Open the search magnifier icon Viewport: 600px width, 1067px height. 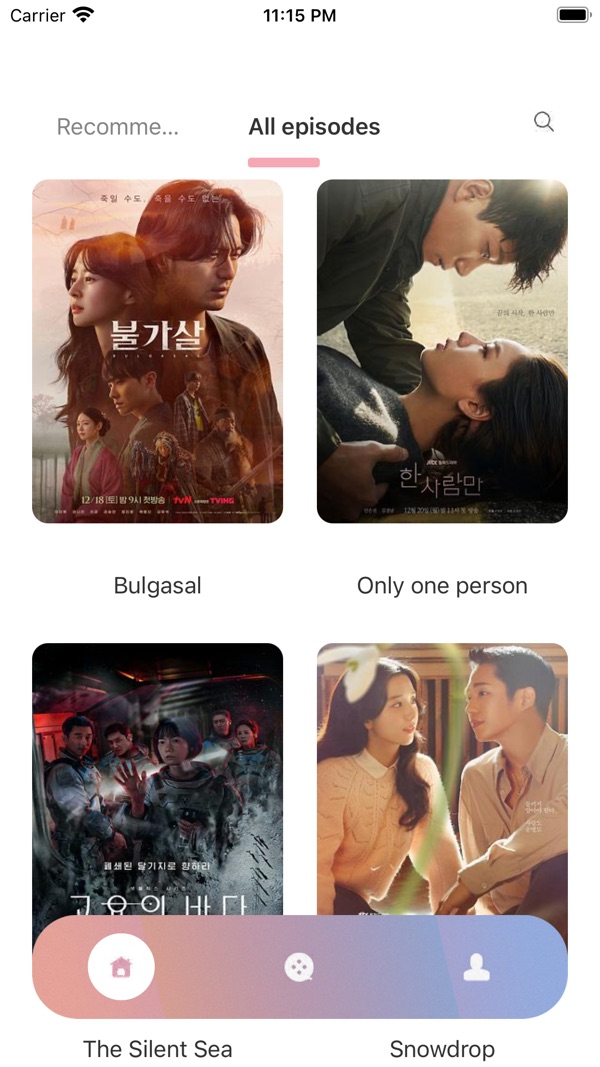543,122
